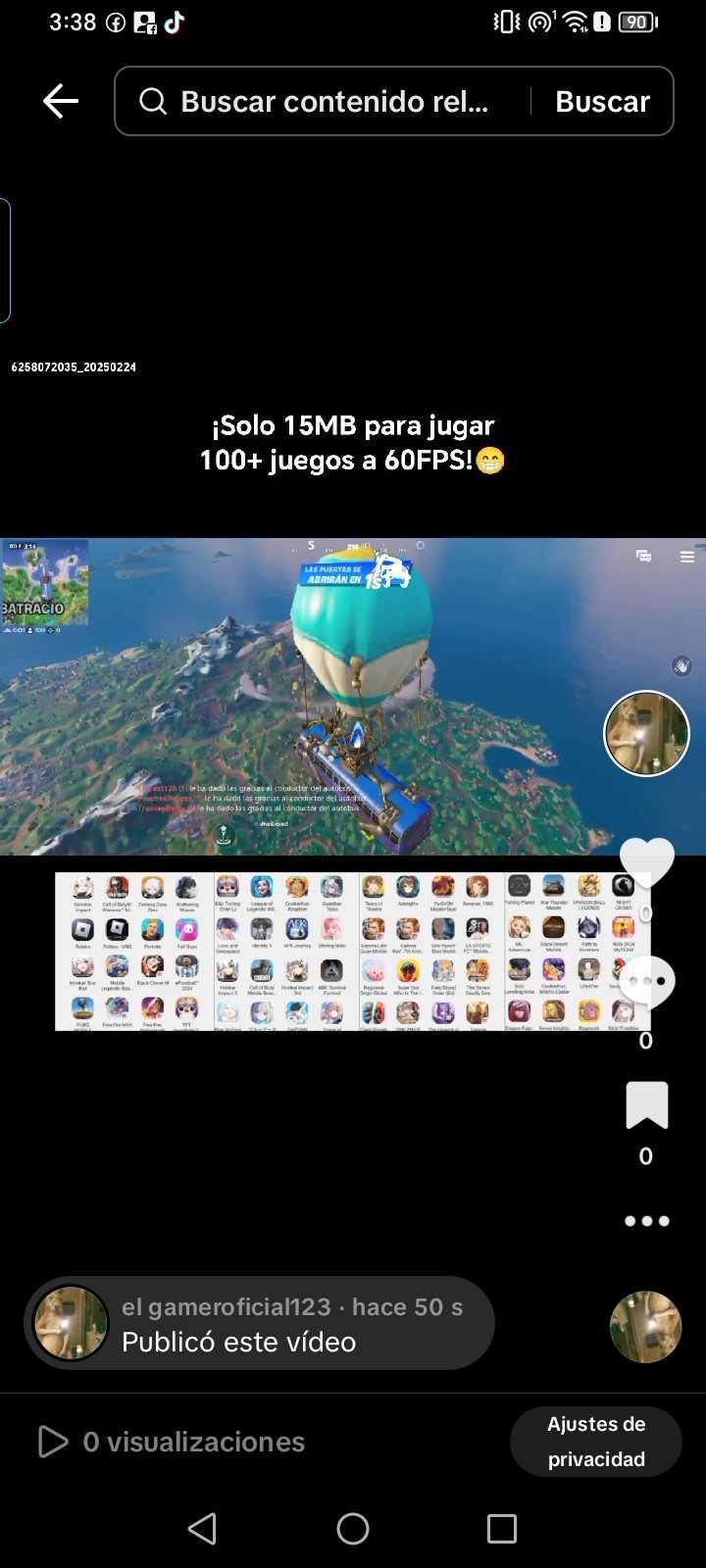Open the creator's profile avatar beside video

(x=646, y=733)
